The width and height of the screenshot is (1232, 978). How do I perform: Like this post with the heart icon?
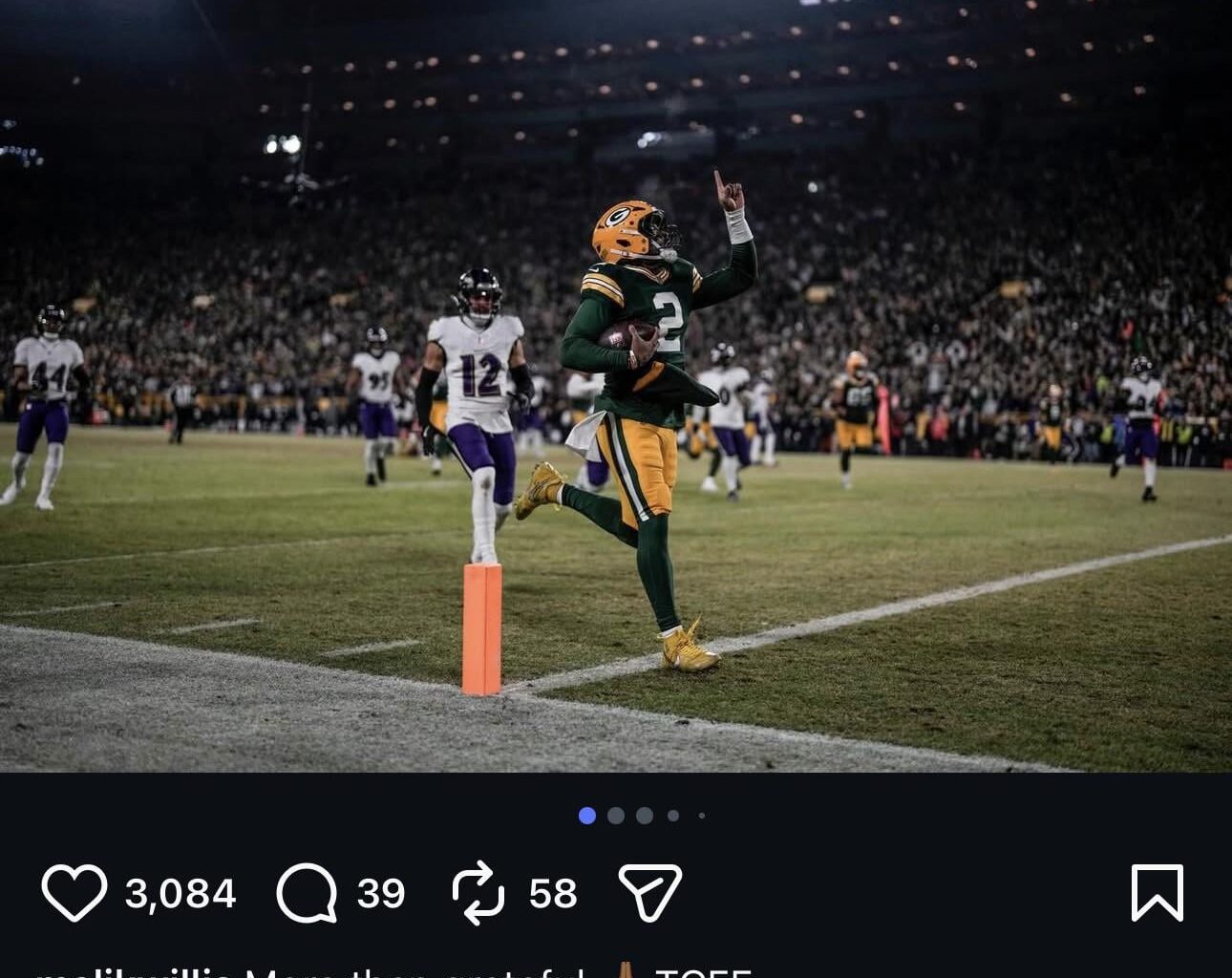(x=74, y=893)
